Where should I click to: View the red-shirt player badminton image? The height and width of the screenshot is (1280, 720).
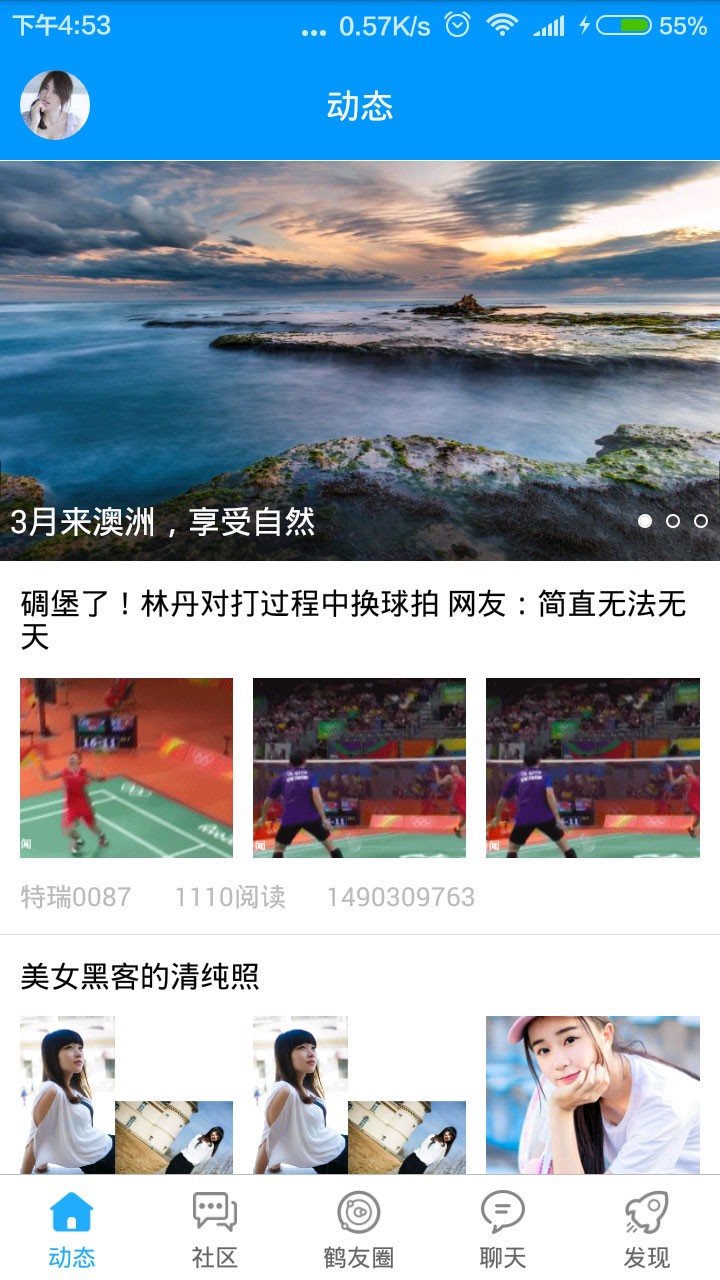pyautogui.click(x=126, y=767)
